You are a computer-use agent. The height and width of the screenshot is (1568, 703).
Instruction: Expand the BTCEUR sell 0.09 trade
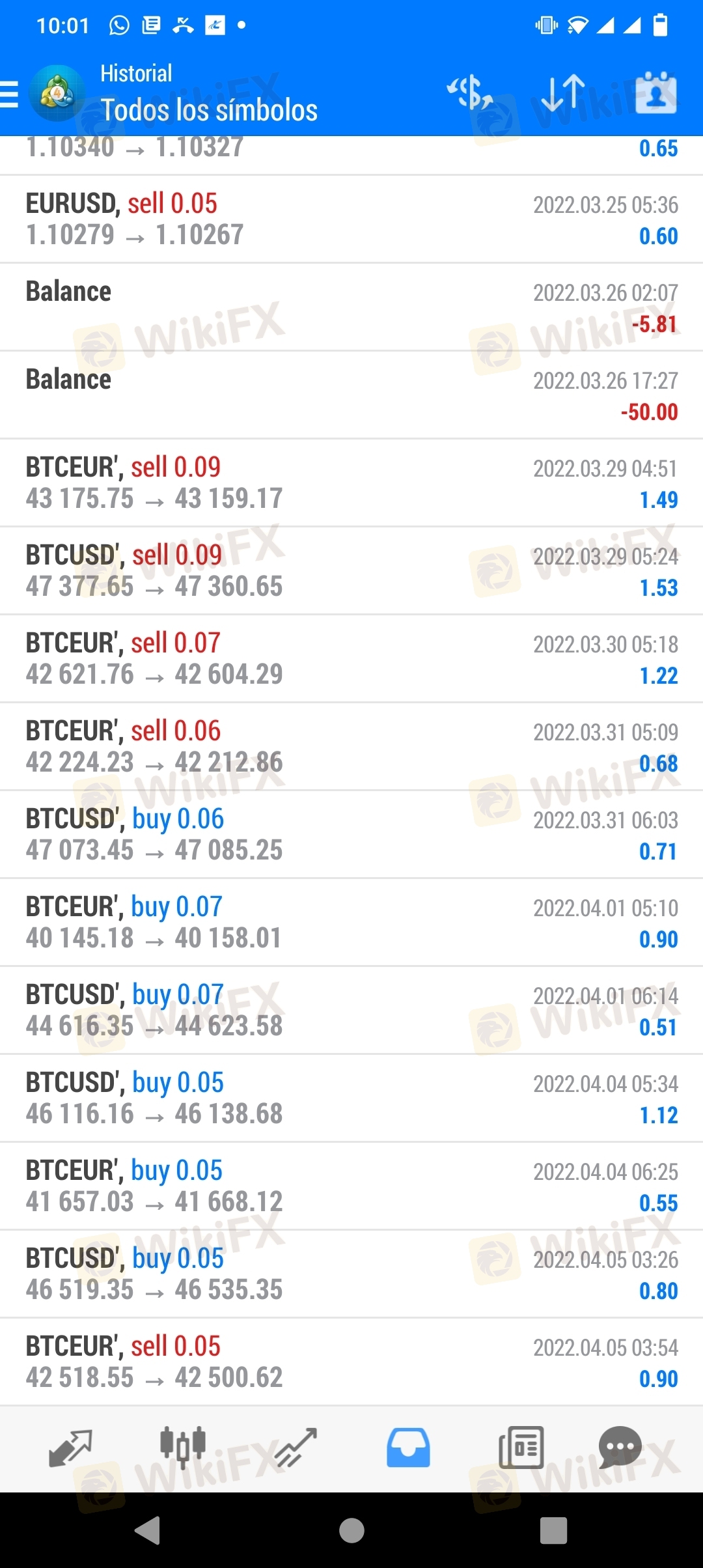coord(351,483)
